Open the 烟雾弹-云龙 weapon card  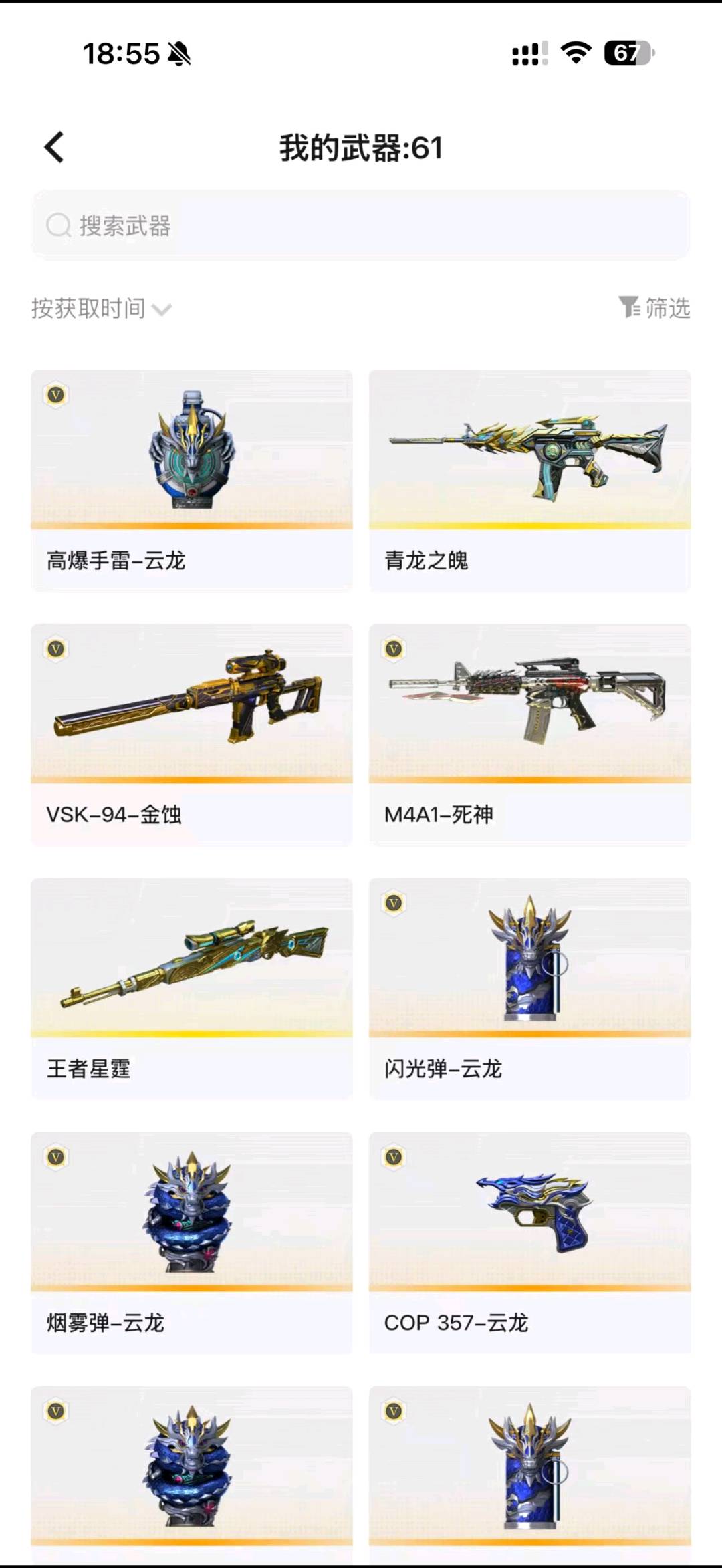pyautogui.click(x=192, y=1243)
